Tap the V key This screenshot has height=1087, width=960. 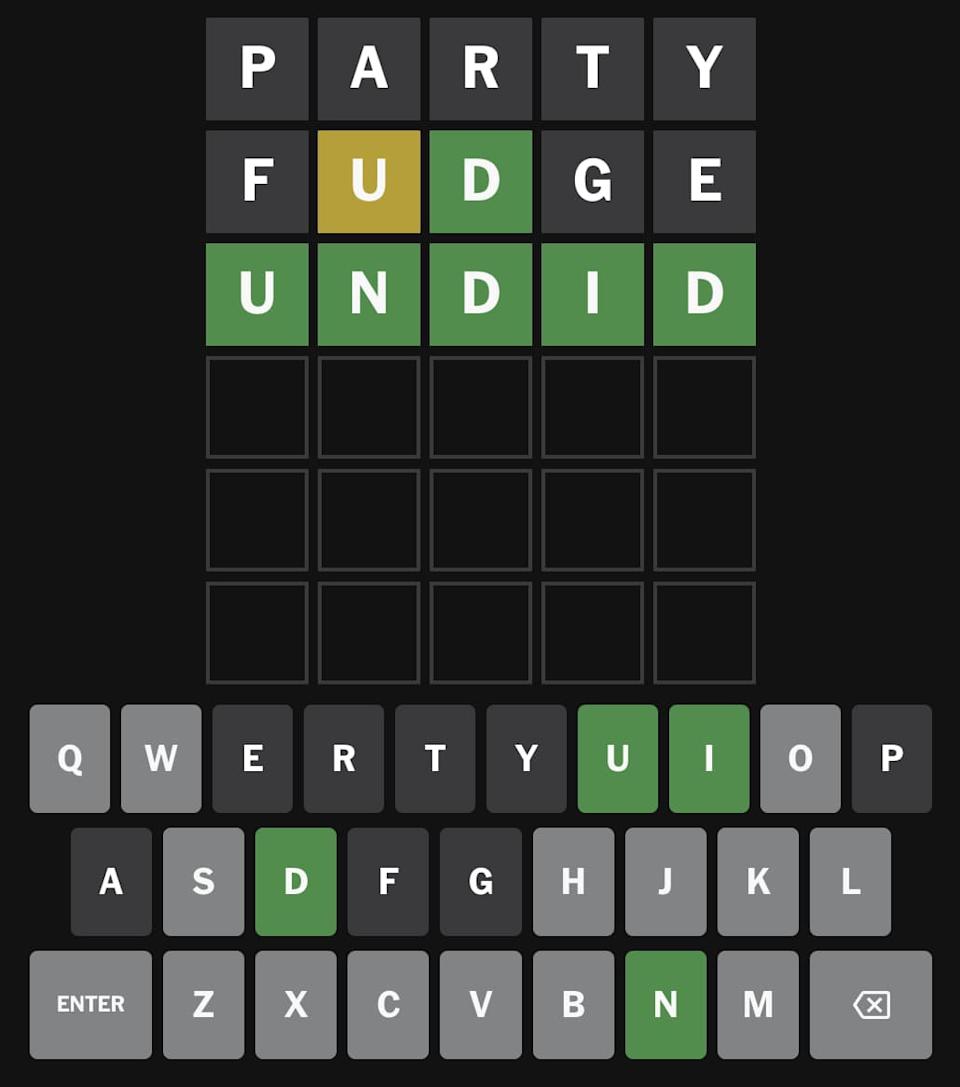(481, 1004)
